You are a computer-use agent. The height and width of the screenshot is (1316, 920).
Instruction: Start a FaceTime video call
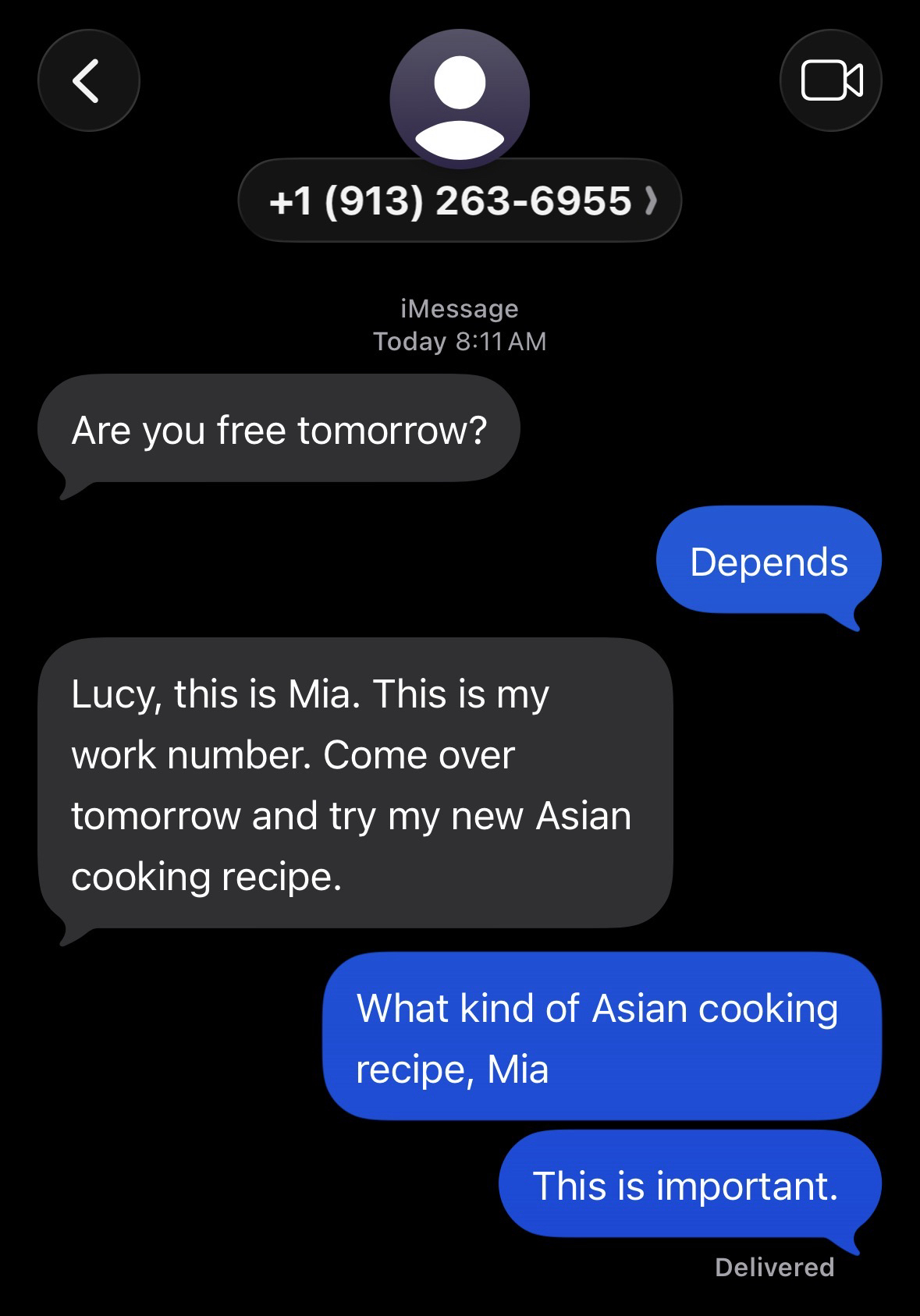[x=831, y=80]
